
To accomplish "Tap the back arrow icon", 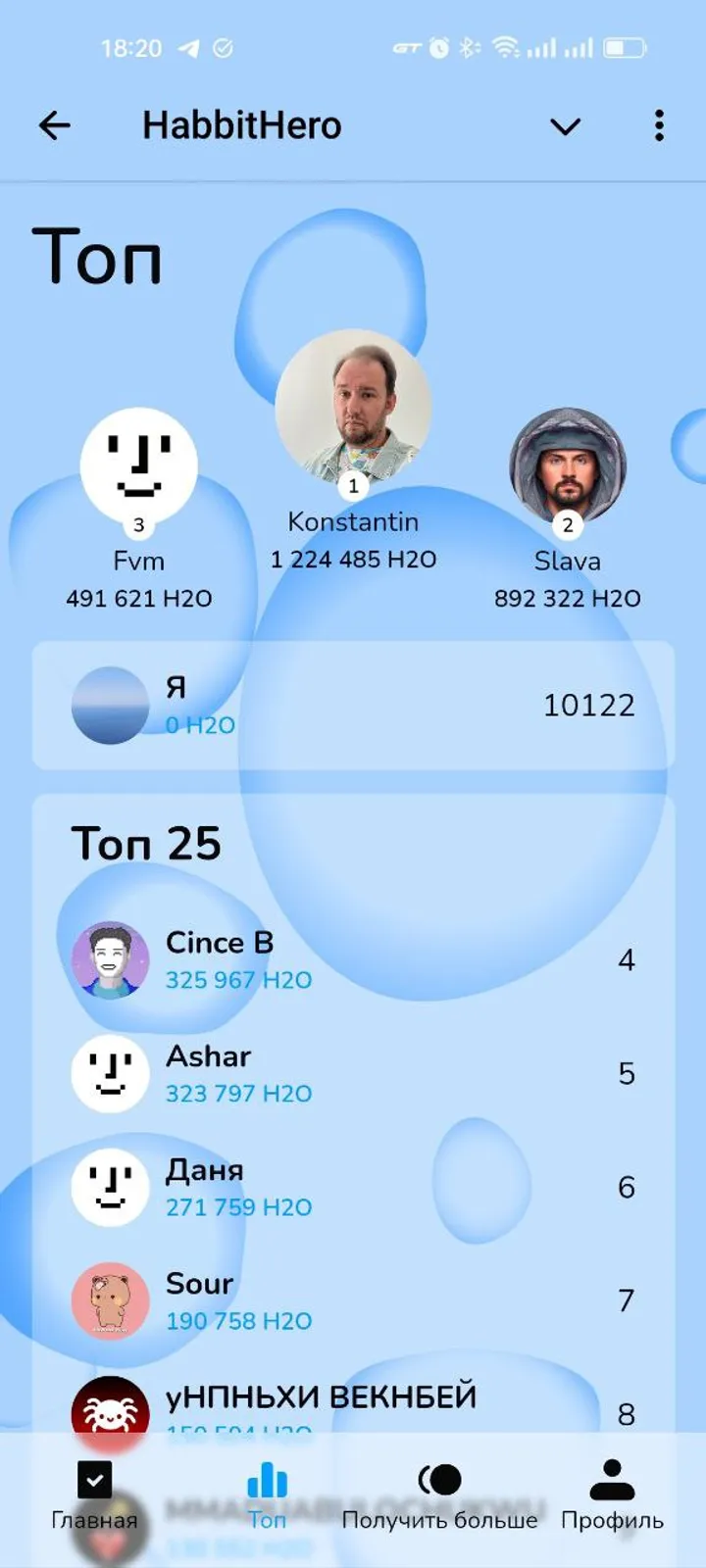I will pyautogui.click(x=54, y=125).
